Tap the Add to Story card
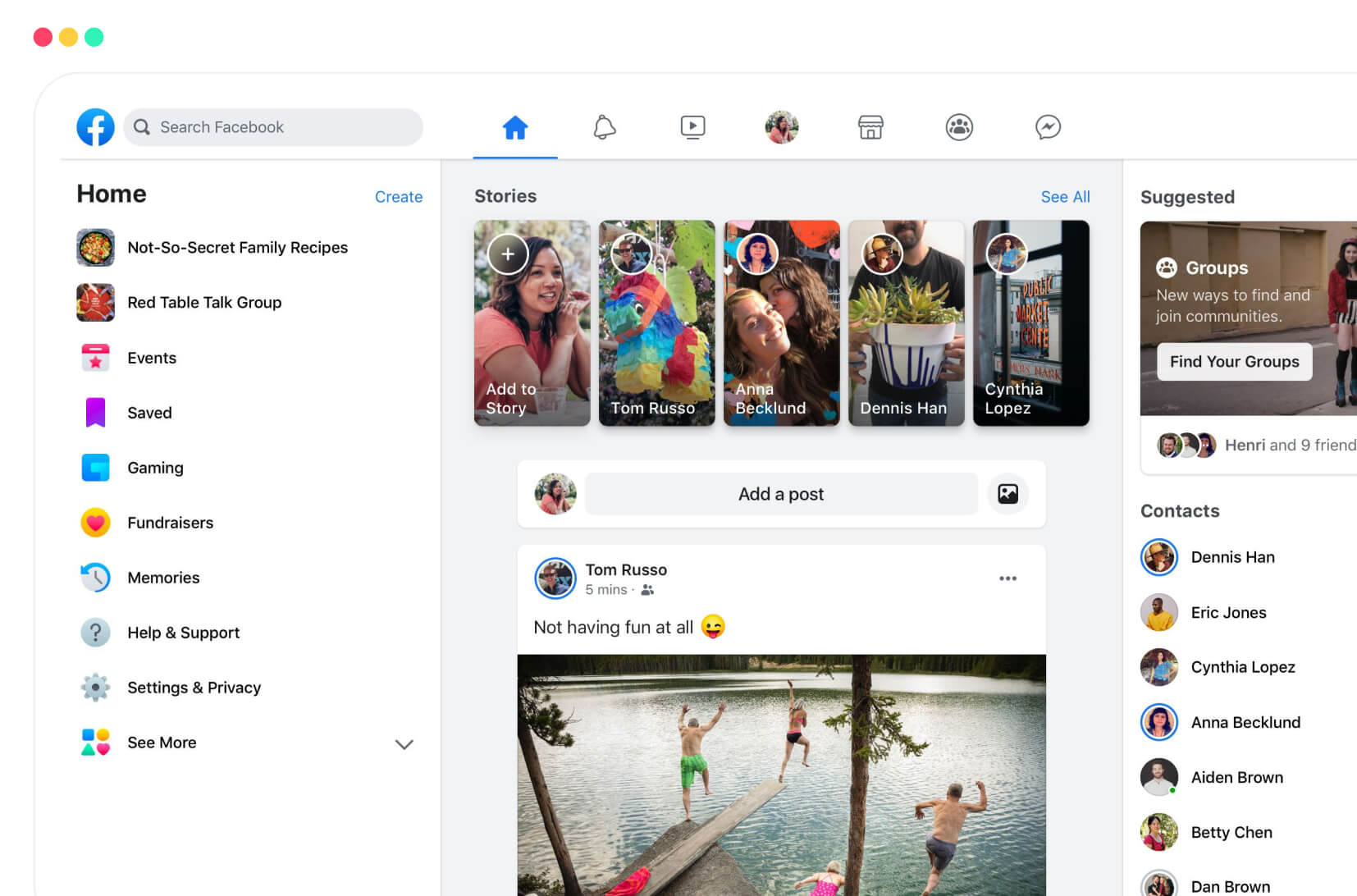This screenshot has height=896, width=1357. [532, 323]
